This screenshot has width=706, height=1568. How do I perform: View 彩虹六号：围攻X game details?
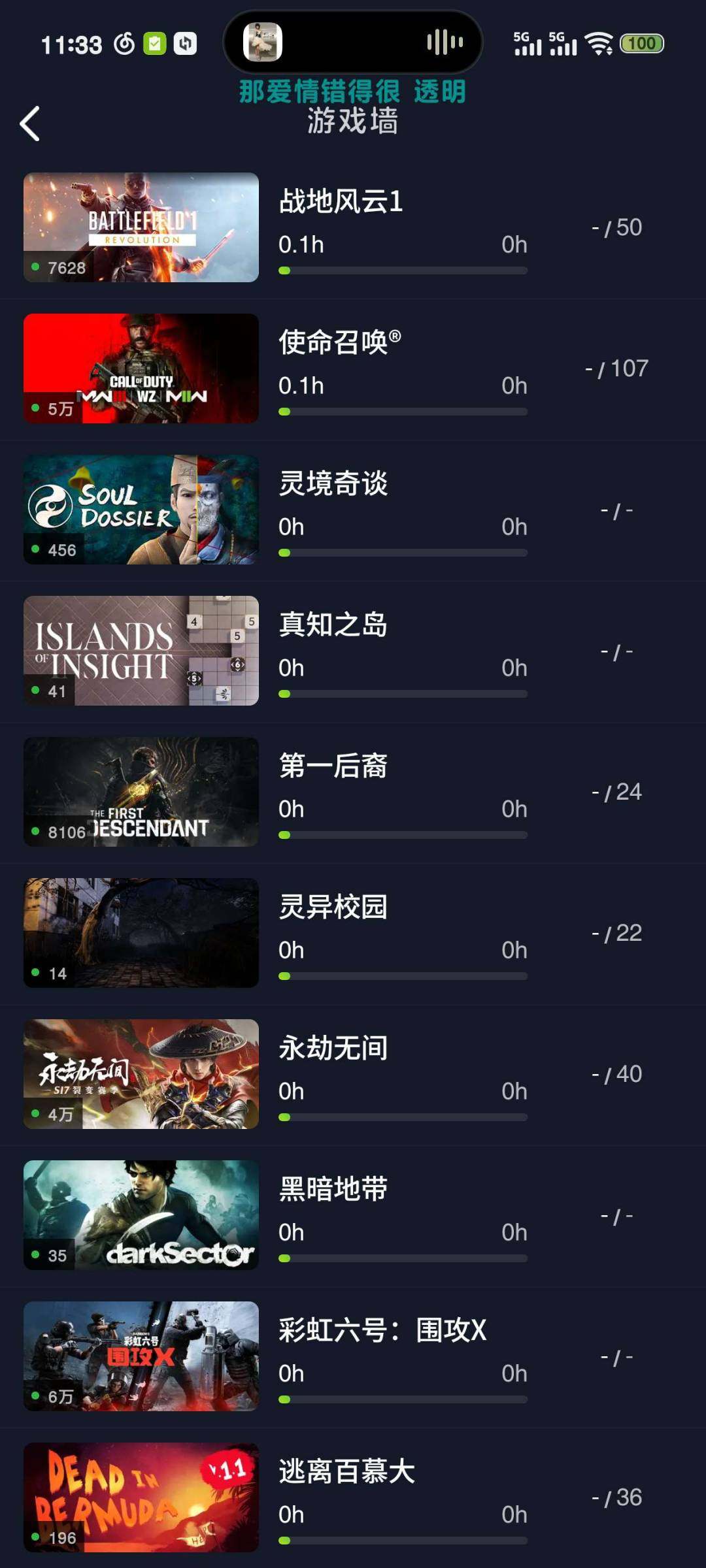click(x=353, y=1356)
